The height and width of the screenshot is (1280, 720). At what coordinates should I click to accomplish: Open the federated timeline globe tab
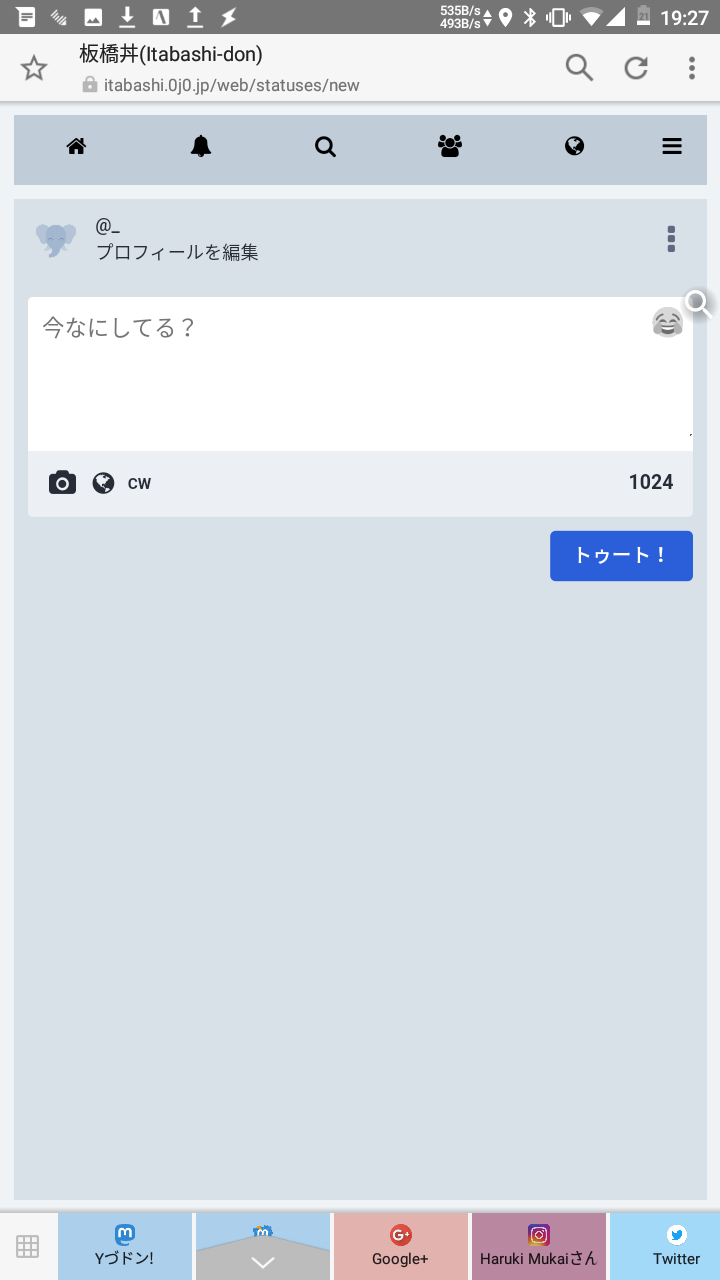click(x=574, y=147)
